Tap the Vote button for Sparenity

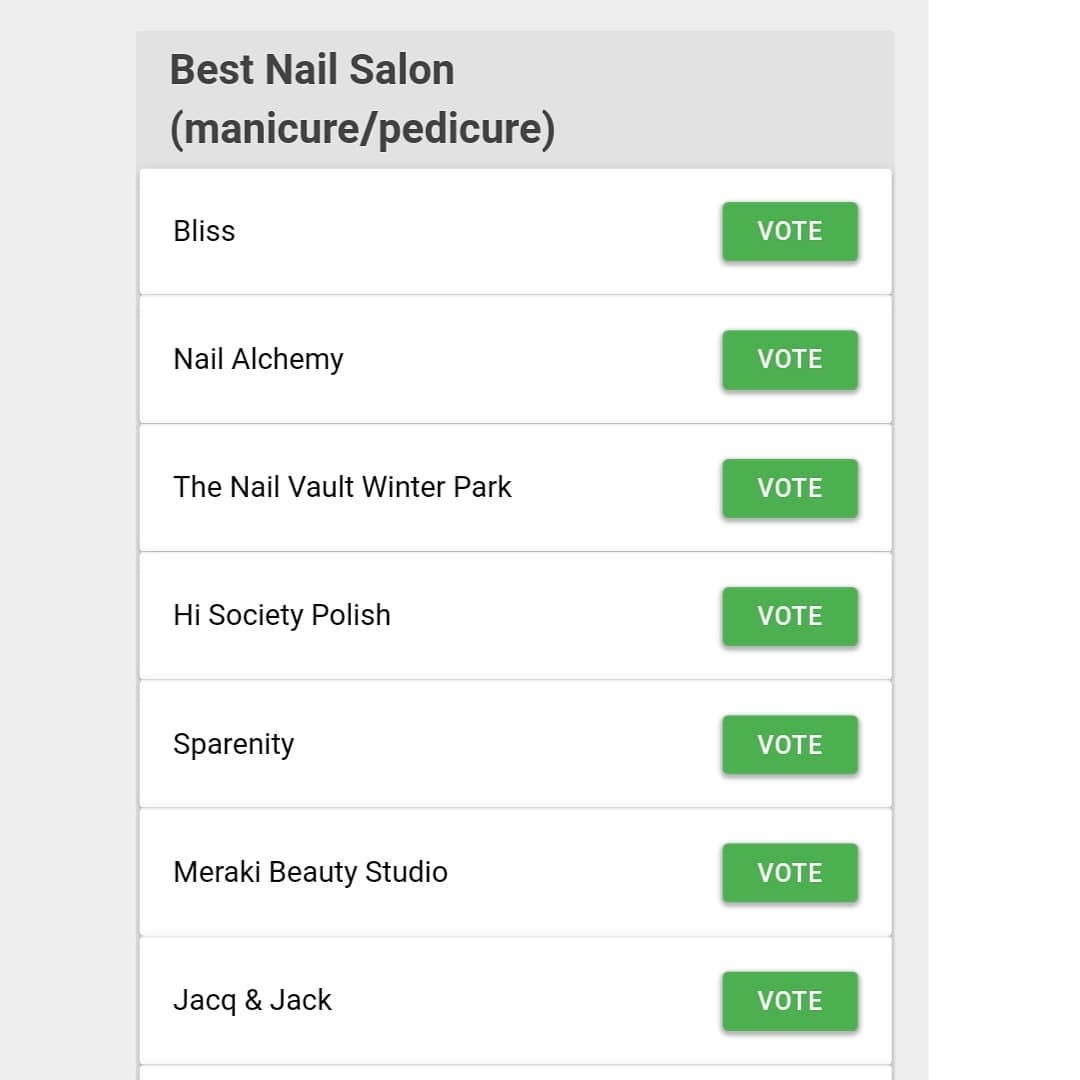pos(789,744)
